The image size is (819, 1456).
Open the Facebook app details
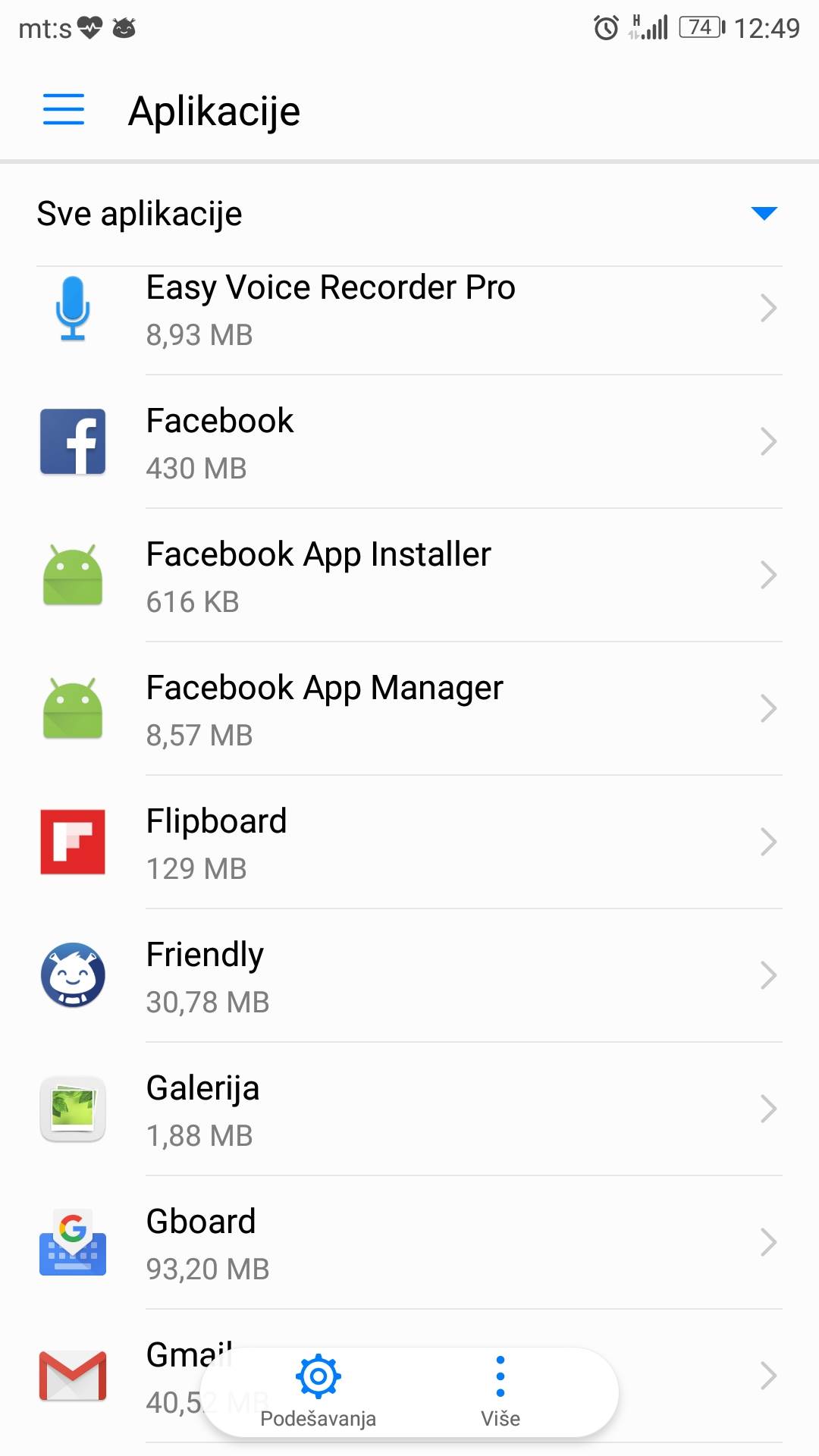pyautogui.click(x=409, y=443)
